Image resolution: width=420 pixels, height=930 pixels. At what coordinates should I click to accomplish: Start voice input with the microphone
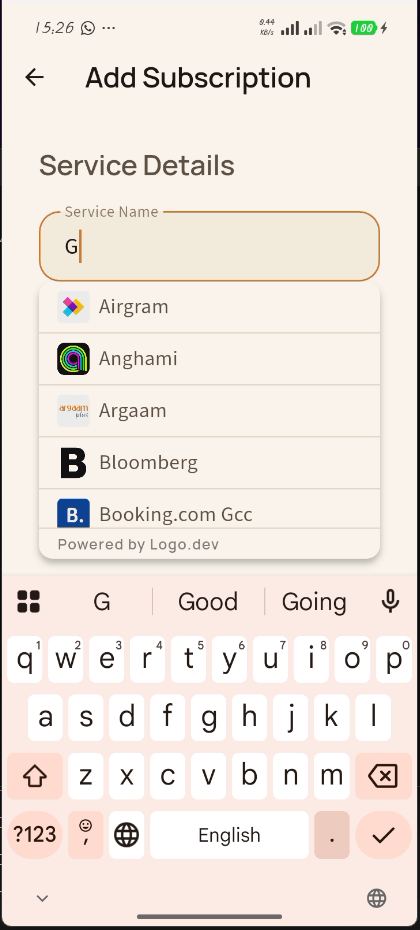coord(390,601)
